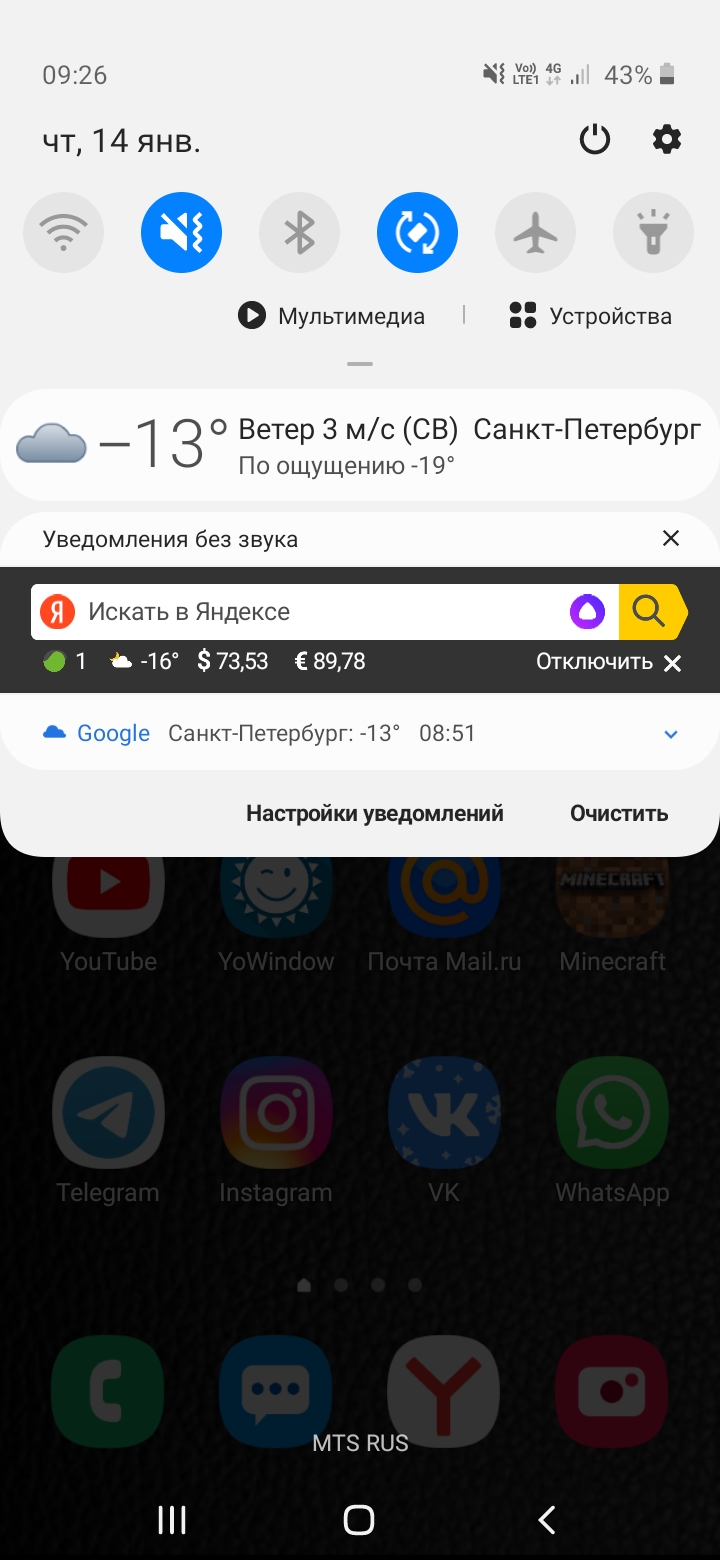Clear notifications with Очистить

tap(619, 813)
